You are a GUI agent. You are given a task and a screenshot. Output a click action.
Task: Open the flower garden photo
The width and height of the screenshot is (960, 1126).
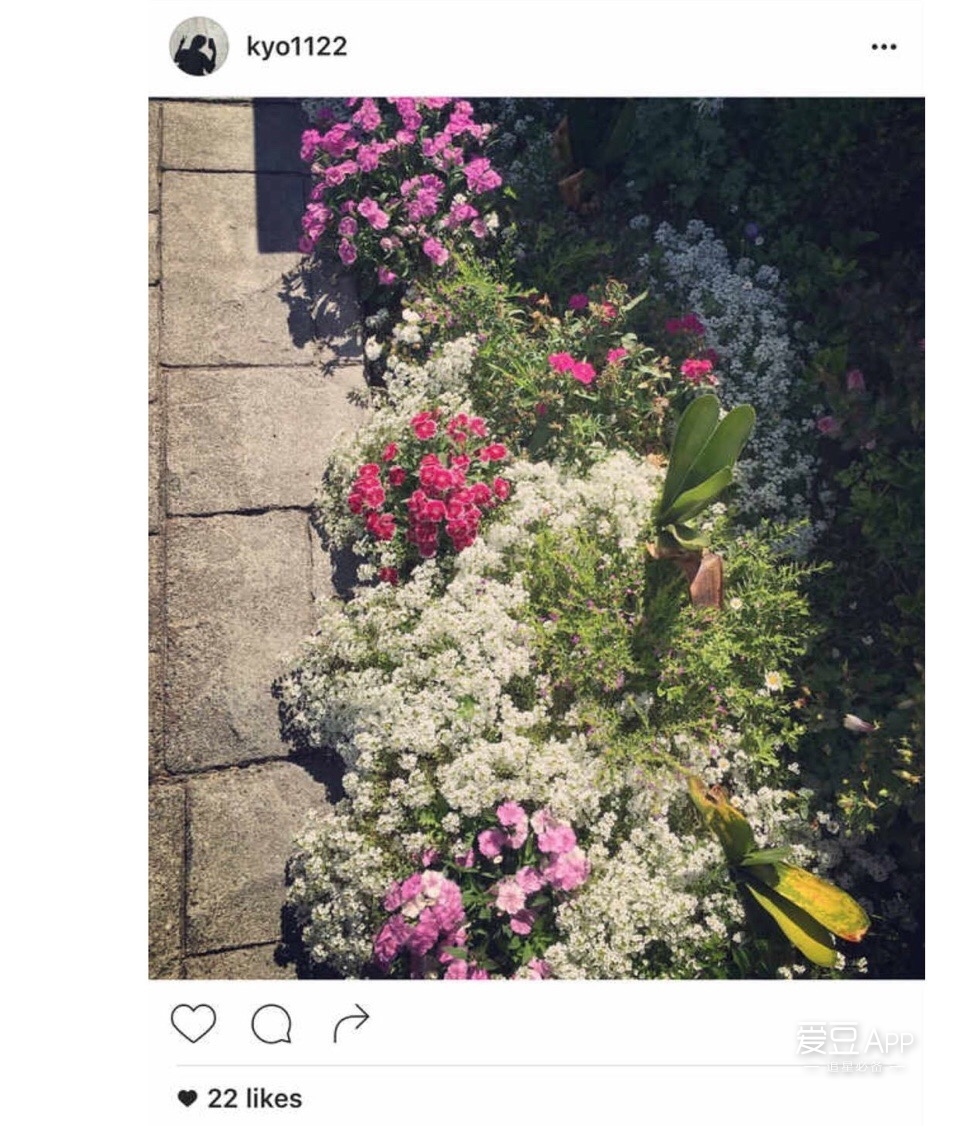click(x=536, y=537)
